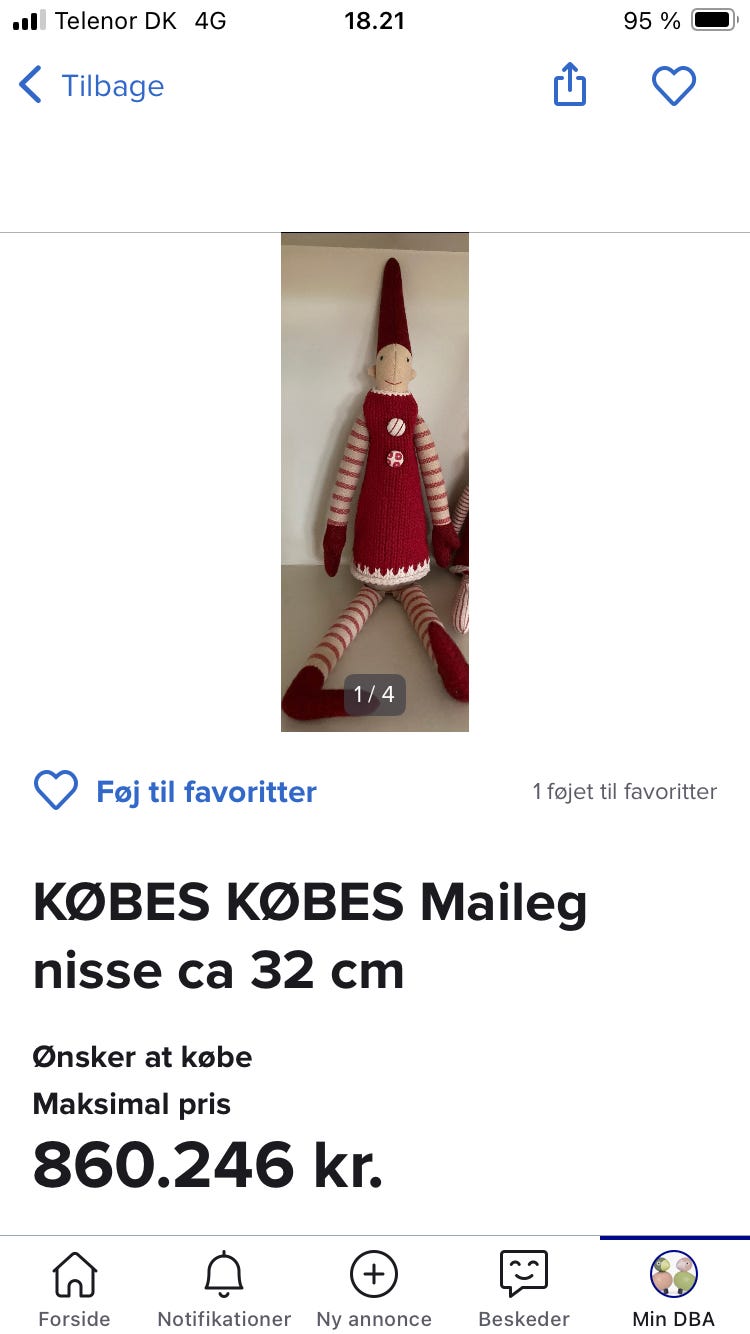Open the Notifikationer bell icon

[x=223, y=1274]
